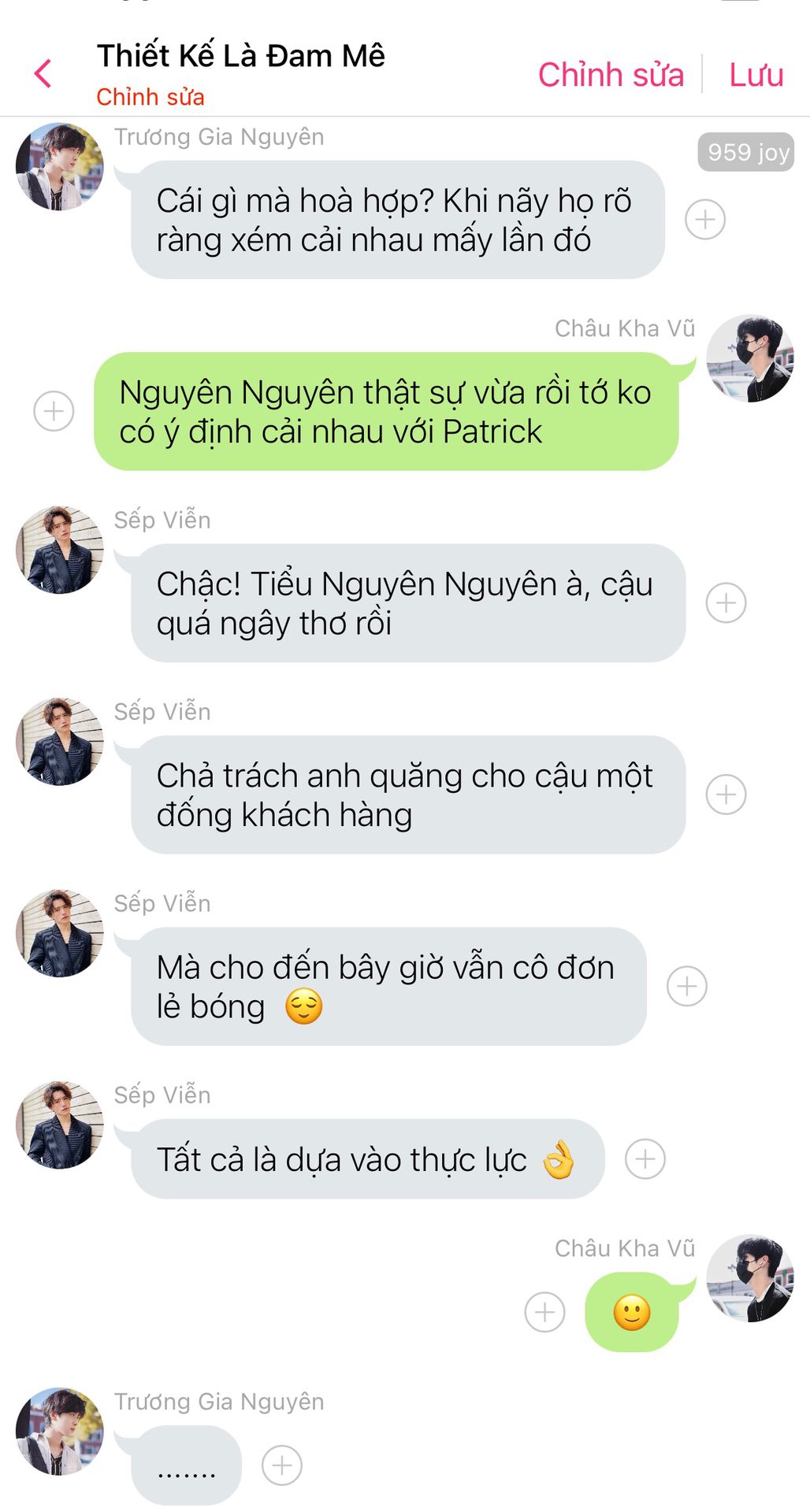Image resolution: width=810 pixels, height=1512 pixels.
Task: Tap plus beside the 'Nguyên Nguyên thật sự' message
Action: 54,411
